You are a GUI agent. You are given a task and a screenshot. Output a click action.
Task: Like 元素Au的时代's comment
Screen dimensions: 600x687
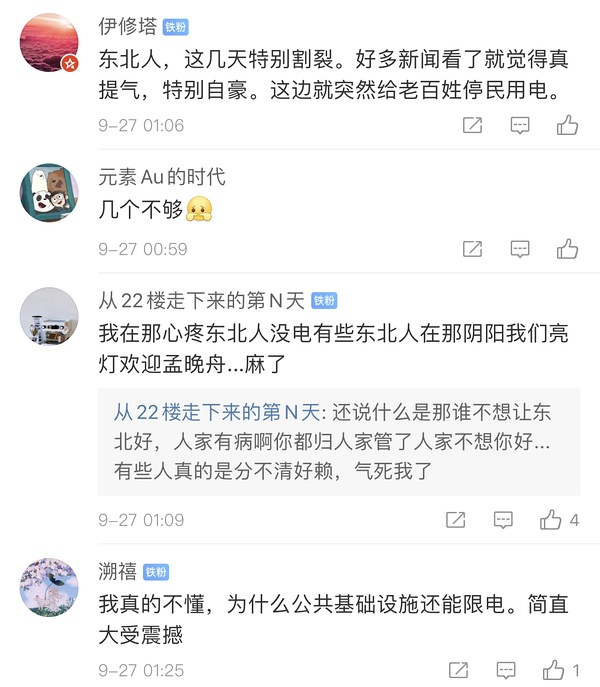[x=567, y=248]
